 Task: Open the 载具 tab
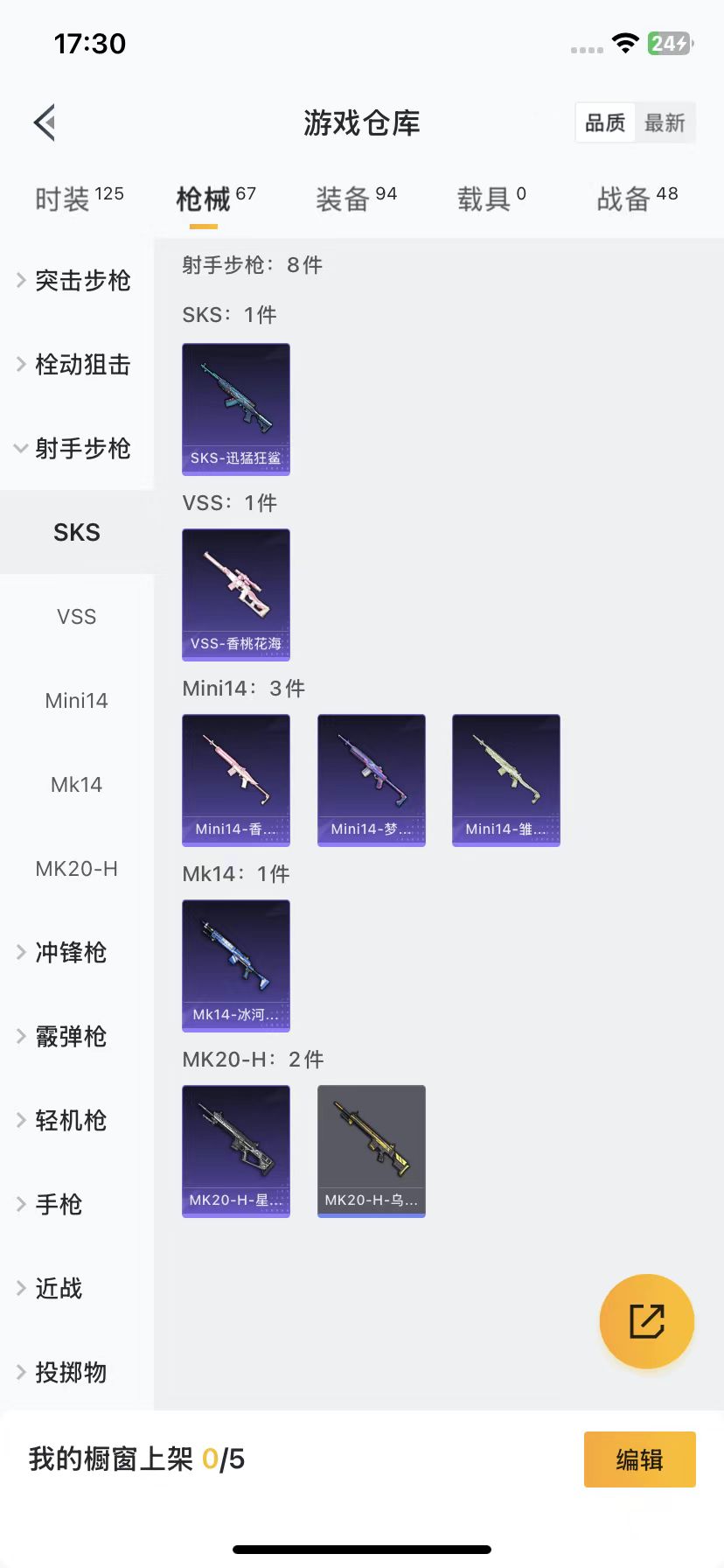click(491, 199)
